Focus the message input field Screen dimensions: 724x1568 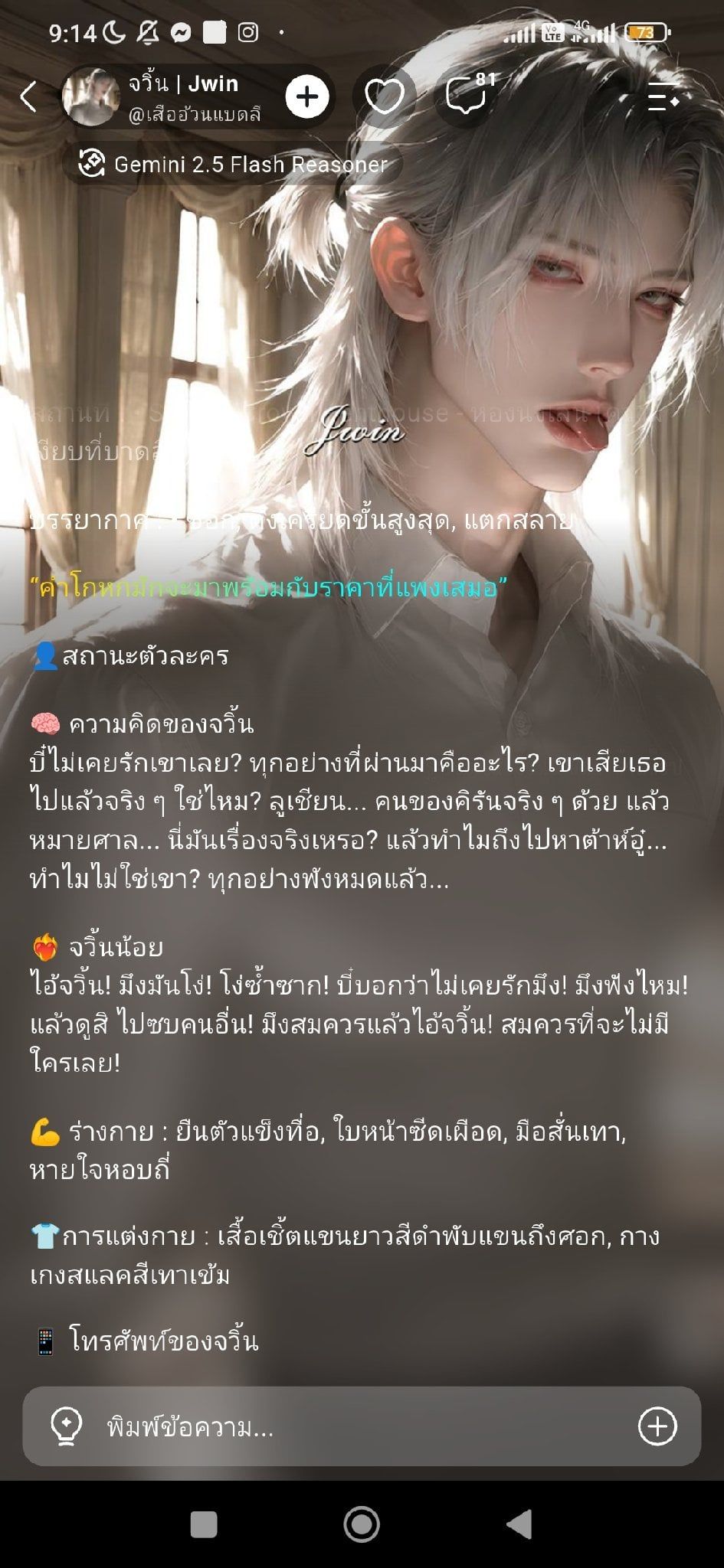pos(362,1427)
